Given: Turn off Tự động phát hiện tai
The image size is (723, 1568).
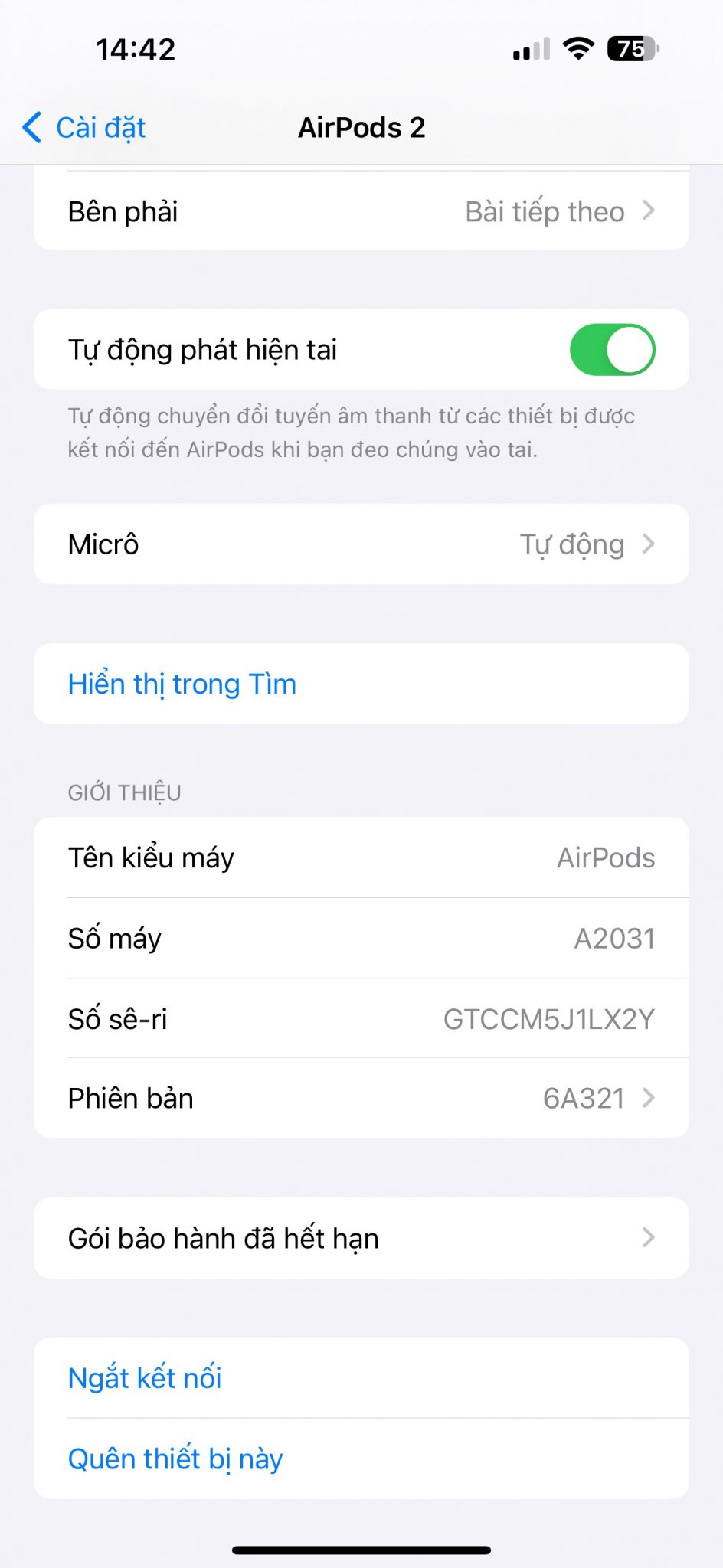Looking at the screenshot, I should coord(612,350).
